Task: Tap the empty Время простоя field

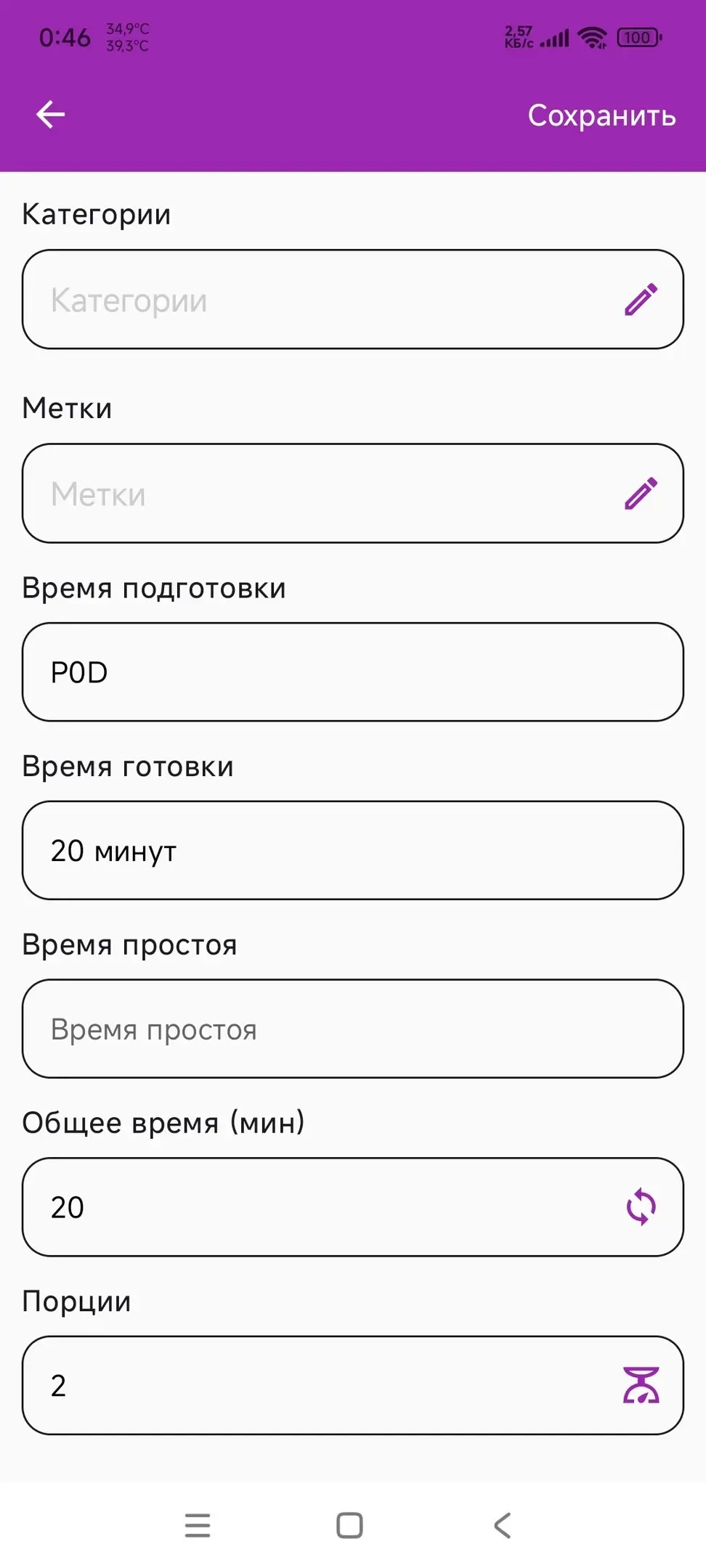Action: click(352, 1029)
